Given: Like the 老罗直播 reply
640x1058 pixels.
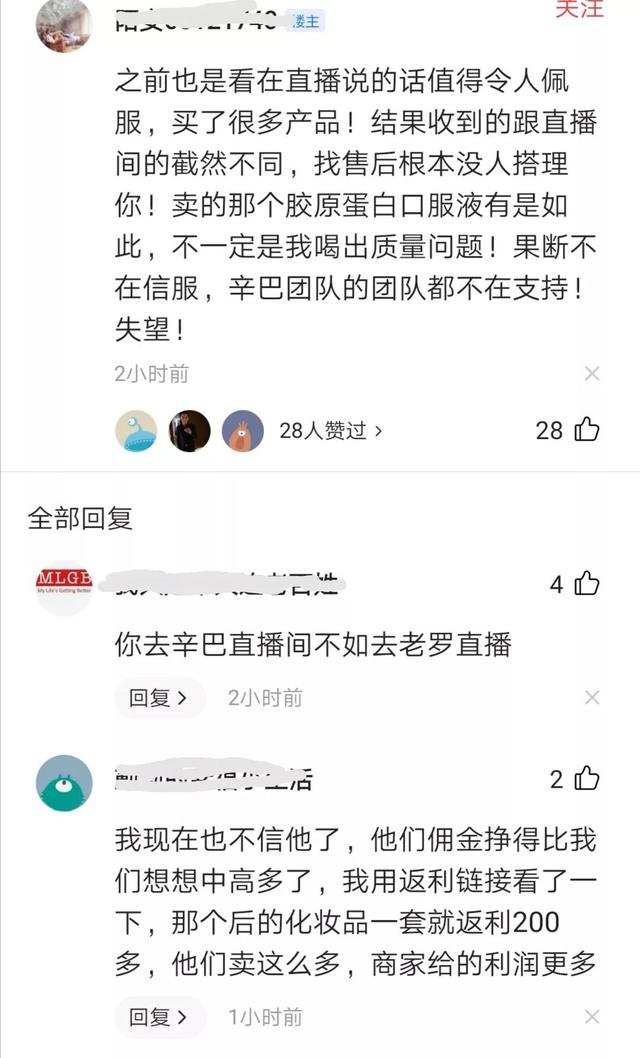Looking at the screenshot, I should coord(587,584).
